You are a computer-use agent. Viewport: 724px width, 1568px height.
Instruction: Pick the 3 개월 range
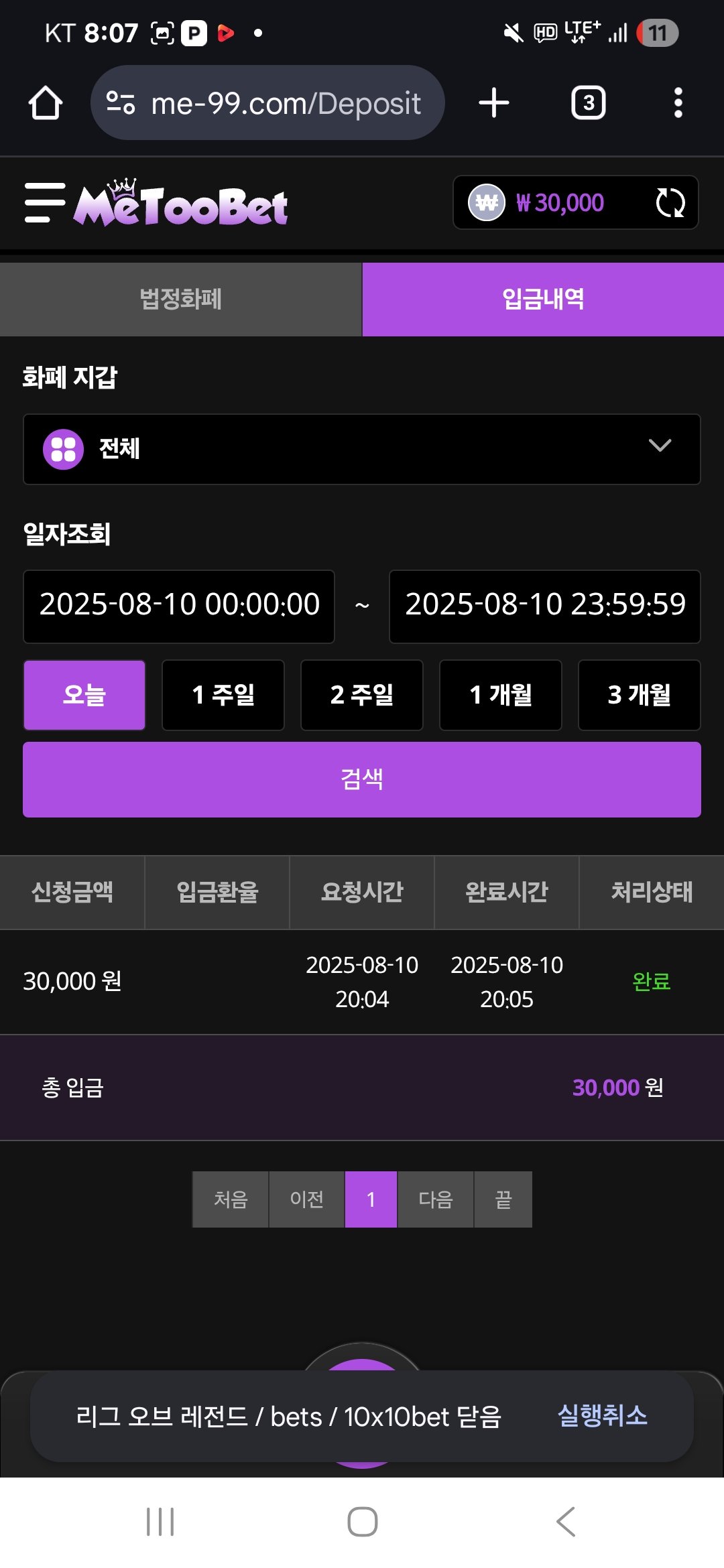pos(640,695)
